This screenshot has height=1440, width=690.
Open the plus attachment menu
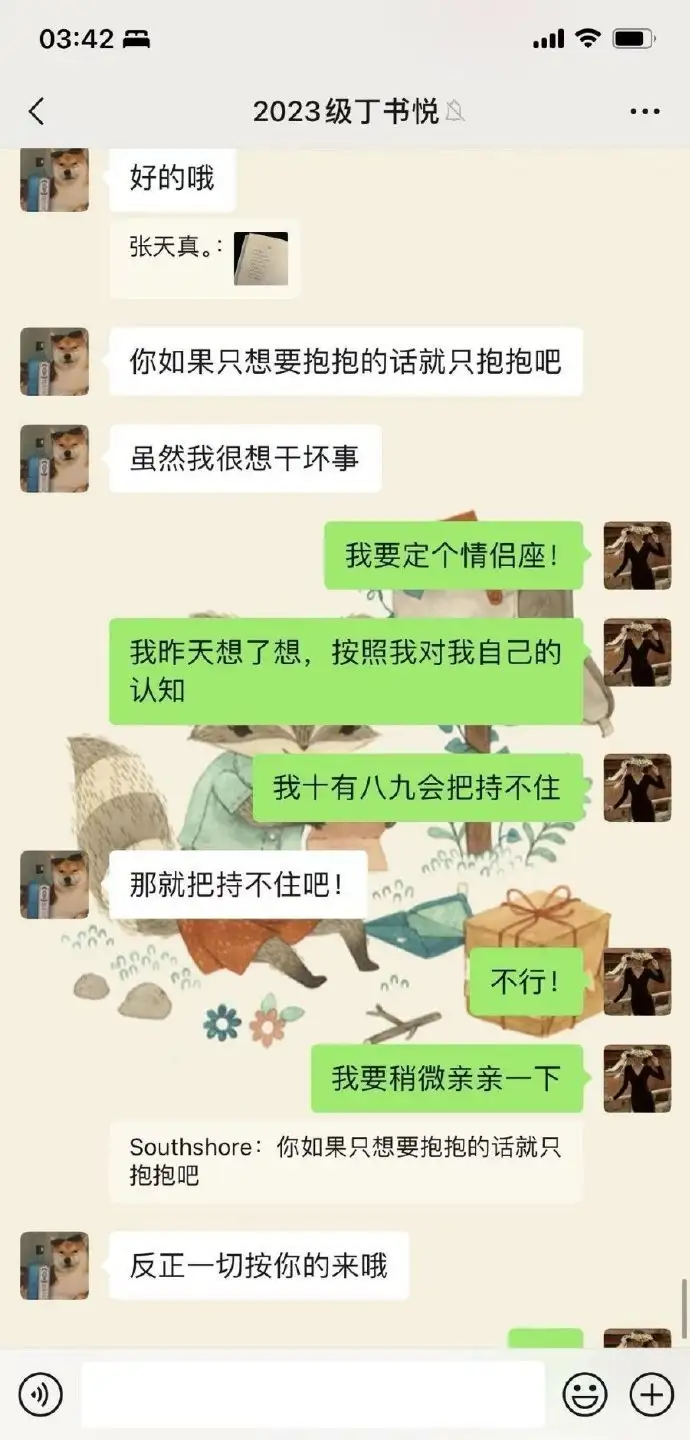click(651, 1393)
